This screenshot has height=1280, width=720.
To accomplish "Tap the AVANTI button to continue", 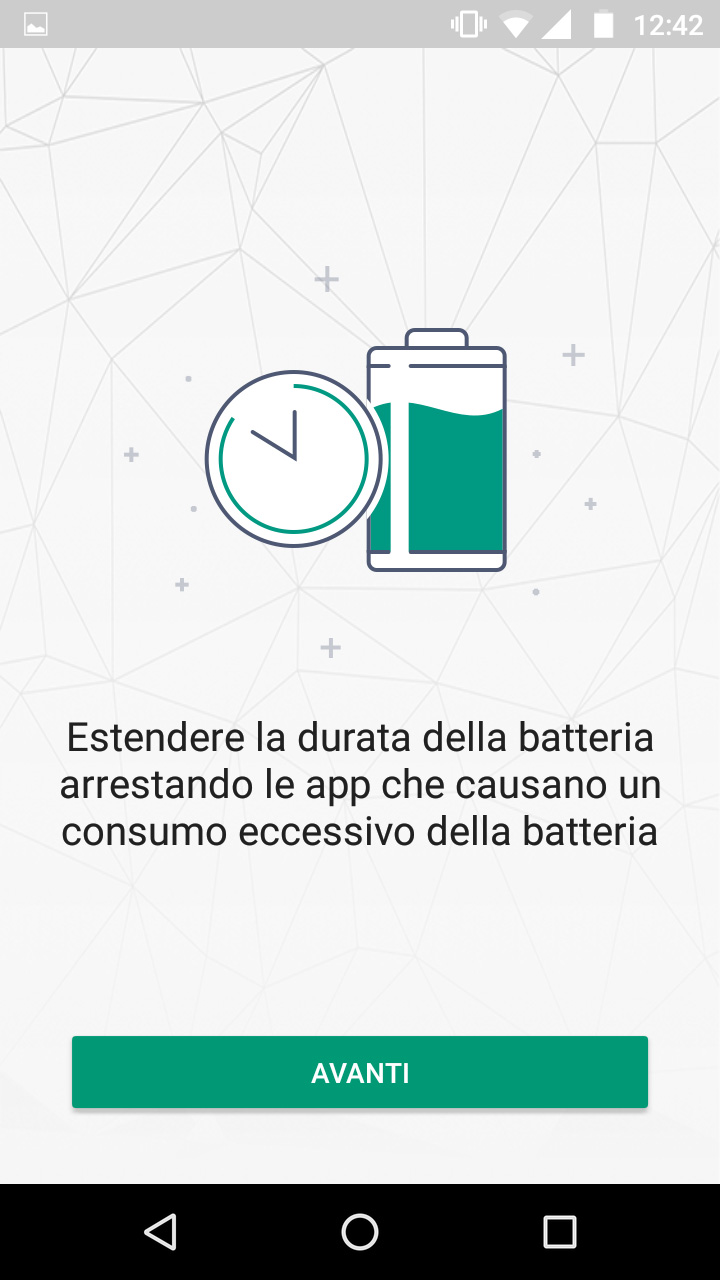I will point(360,1072).
